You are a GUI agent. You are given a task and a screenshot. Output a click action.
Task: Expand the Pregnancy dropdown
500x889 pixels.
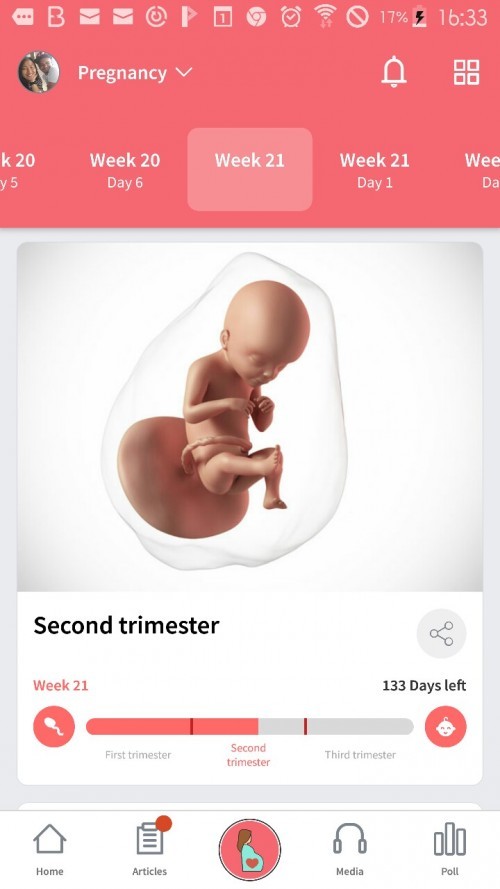[135, 73]
